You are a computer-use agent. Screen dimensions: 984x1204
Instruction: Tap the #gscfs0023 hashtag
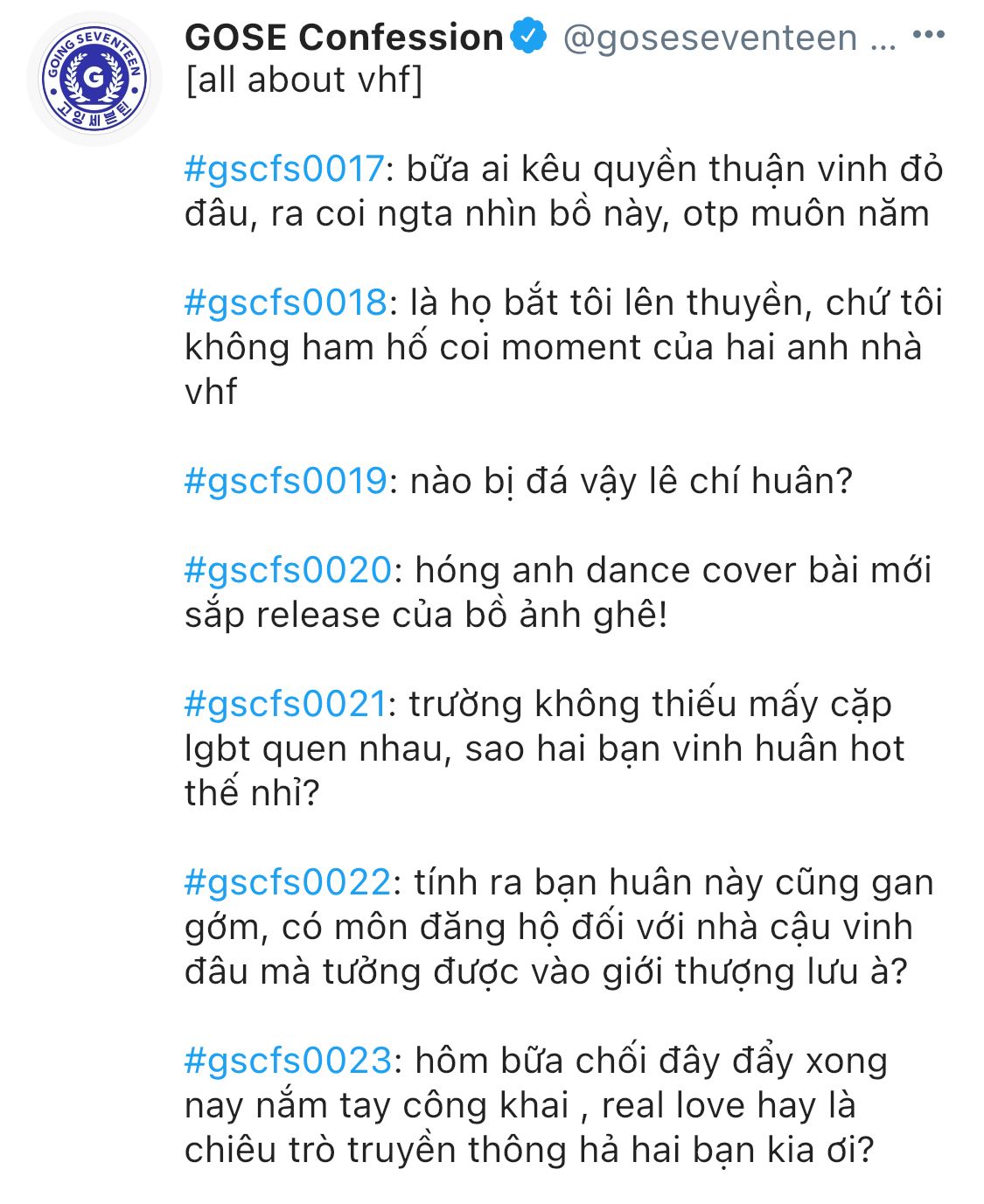click(x=288, y=1061)
